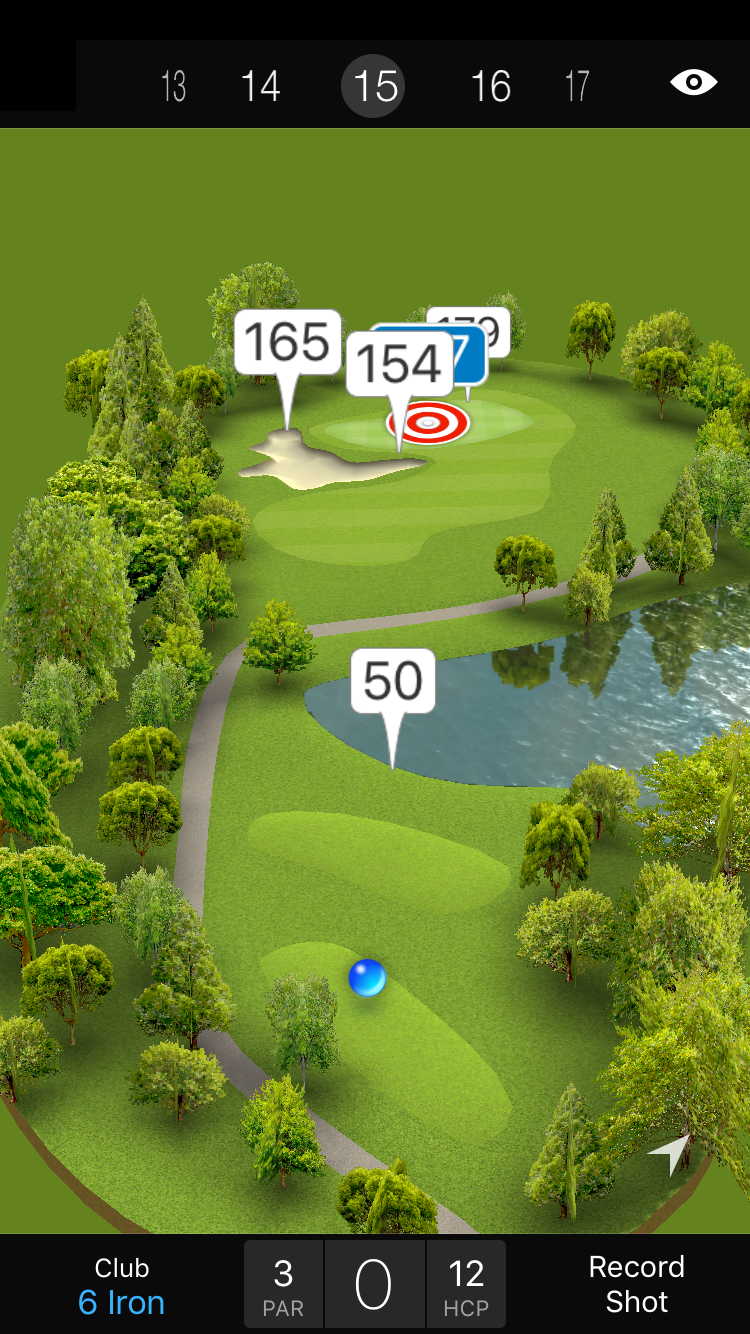Image resolution: width=750 pixels, height=1334 pixels.
Task: Tap the 50 yard water marker
Action: coord(393,682)
